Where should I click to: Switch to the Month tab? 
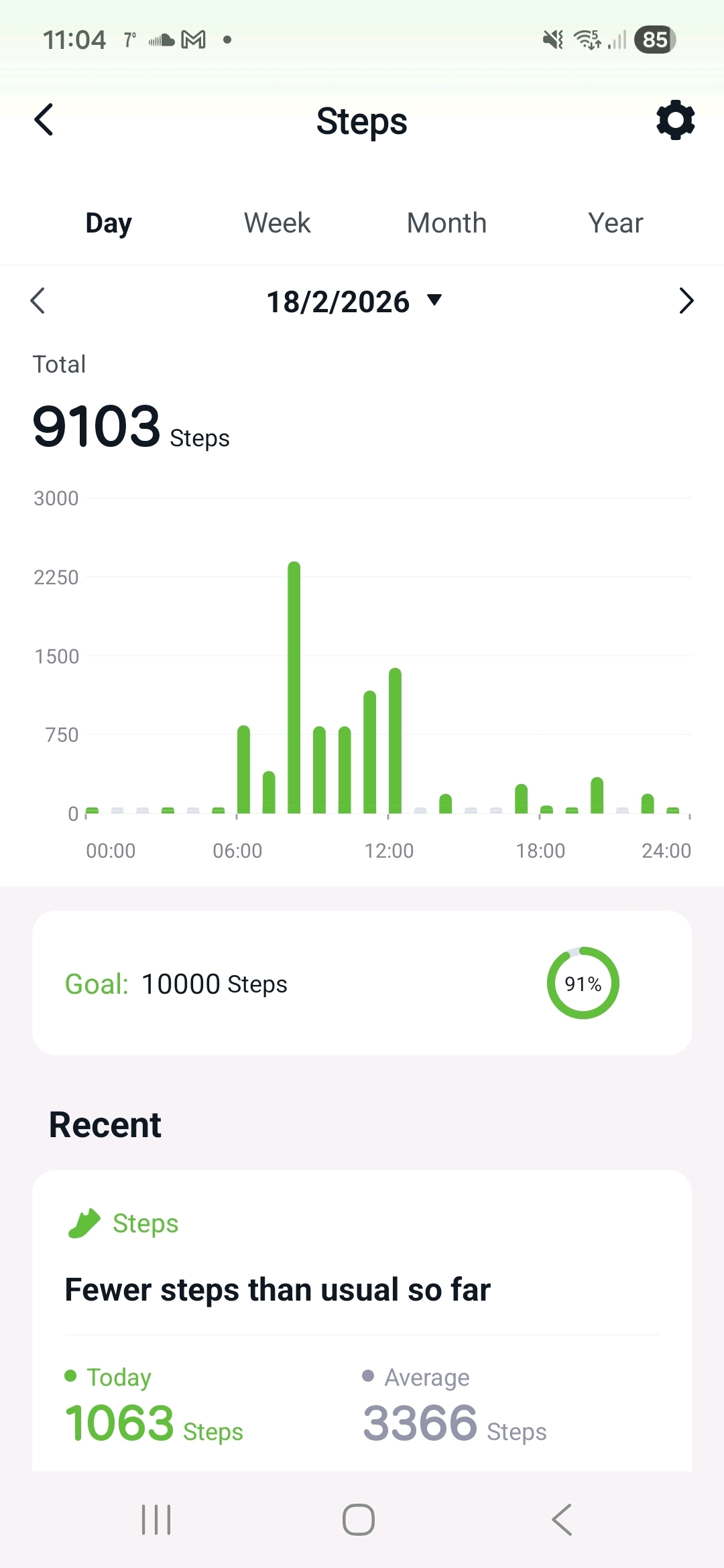446,223
